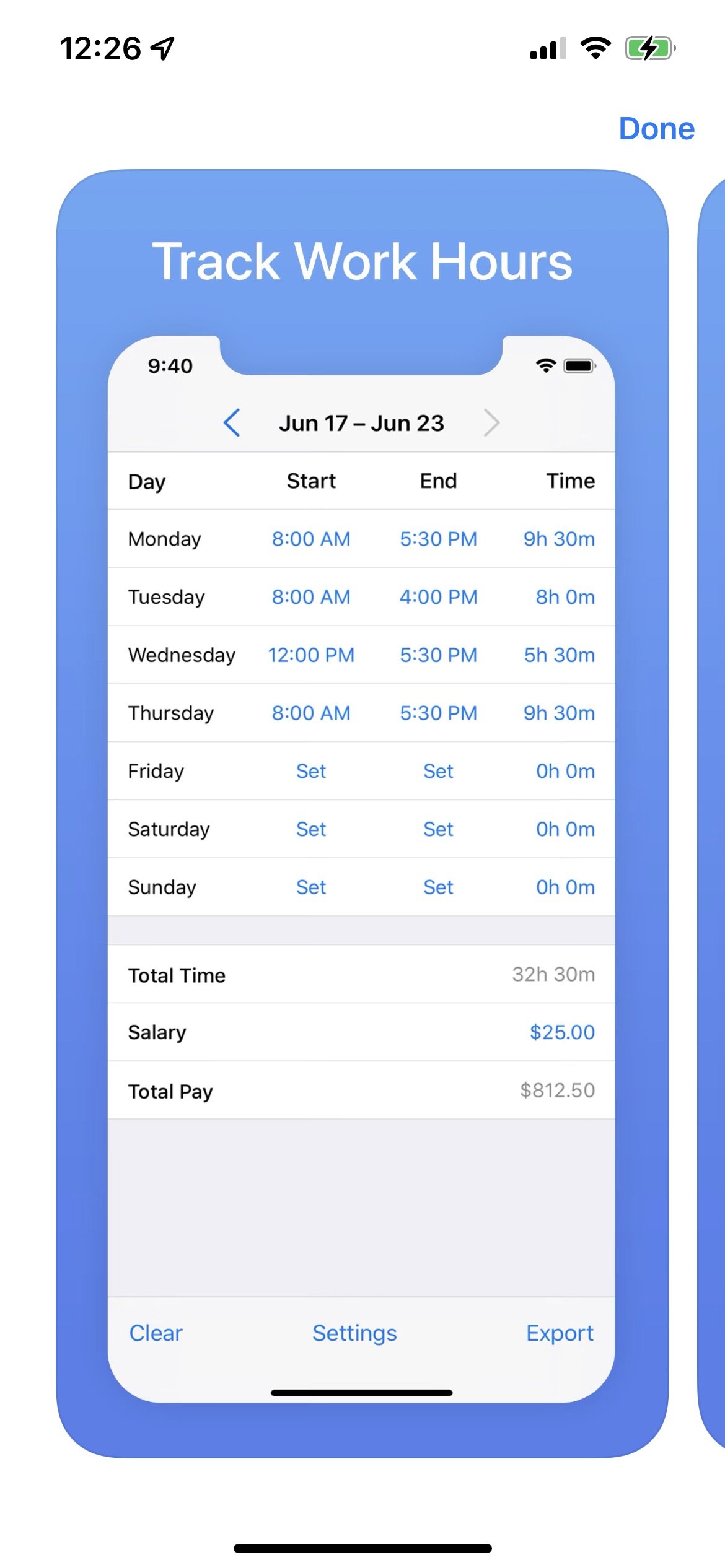725x1568 pixels.
Task: Tap the Track Work Hours screenshot card
Action: click(x=362, y=813)
